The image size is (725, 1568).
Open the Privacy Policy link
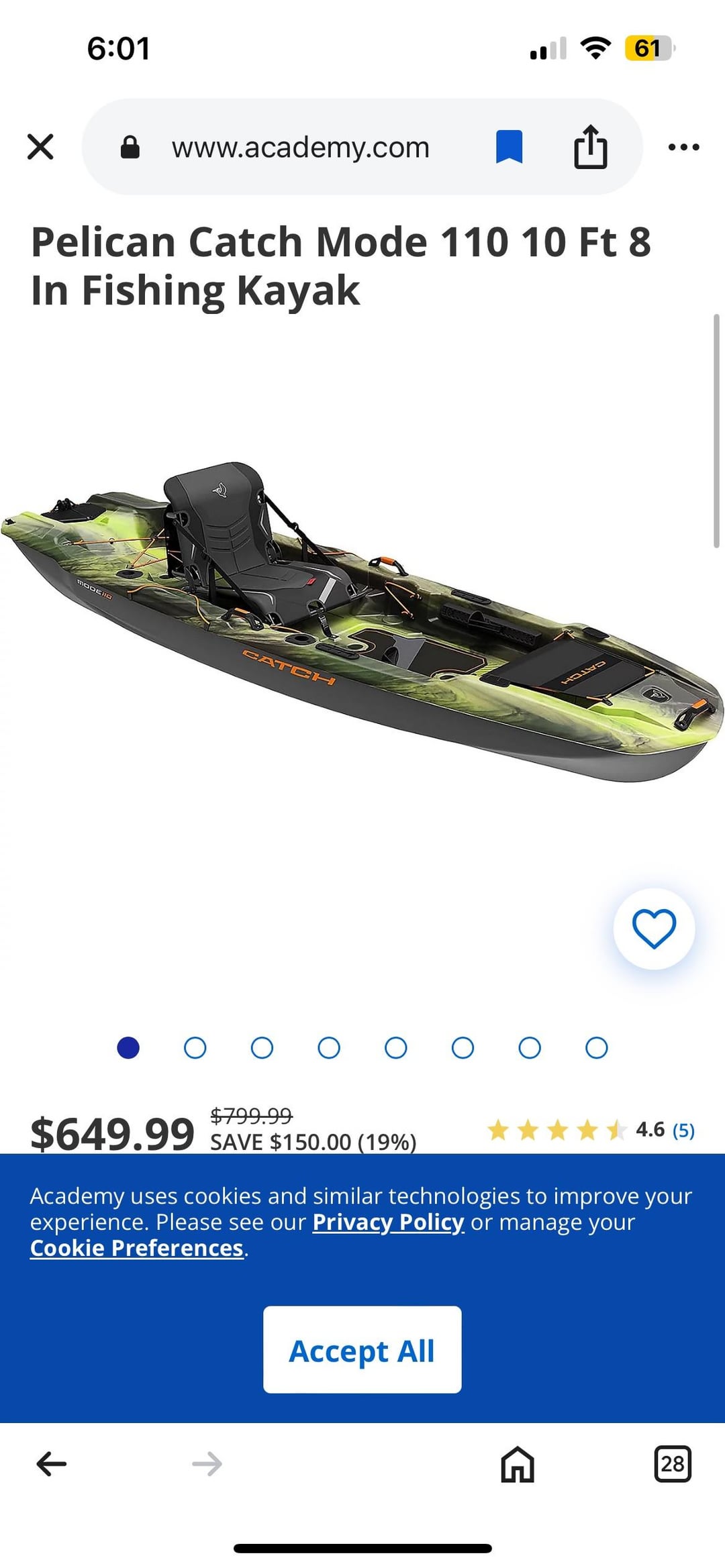388,1222
